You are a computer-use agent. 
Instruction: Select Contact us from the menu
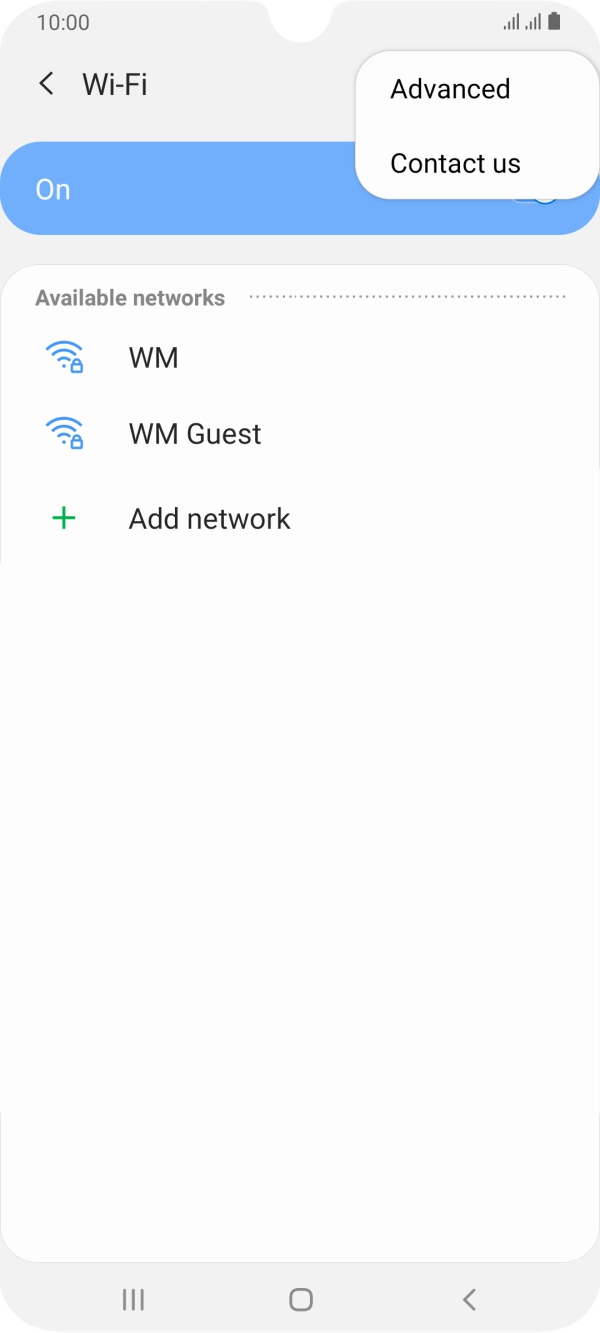point(455,163)
